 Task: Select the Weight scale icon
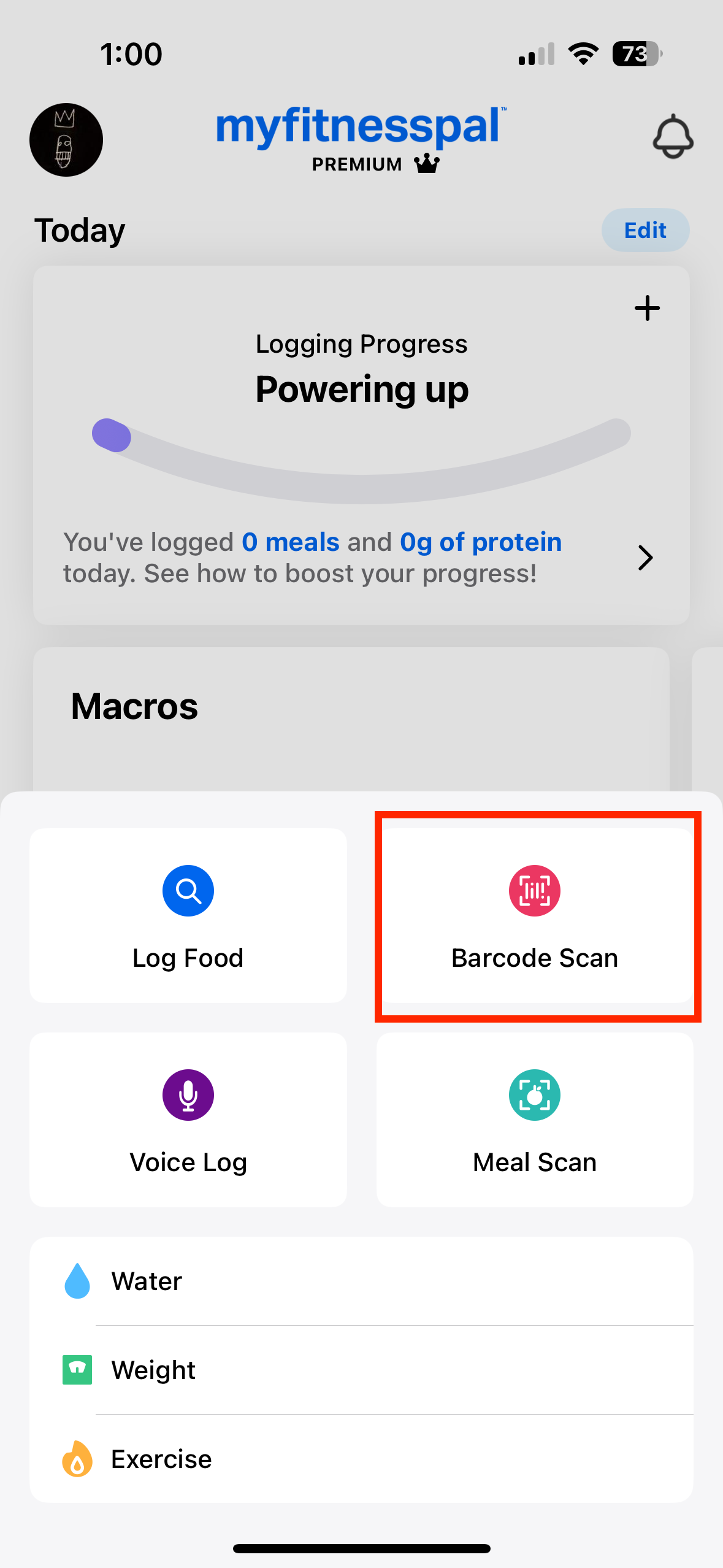tap(76, 1370)
